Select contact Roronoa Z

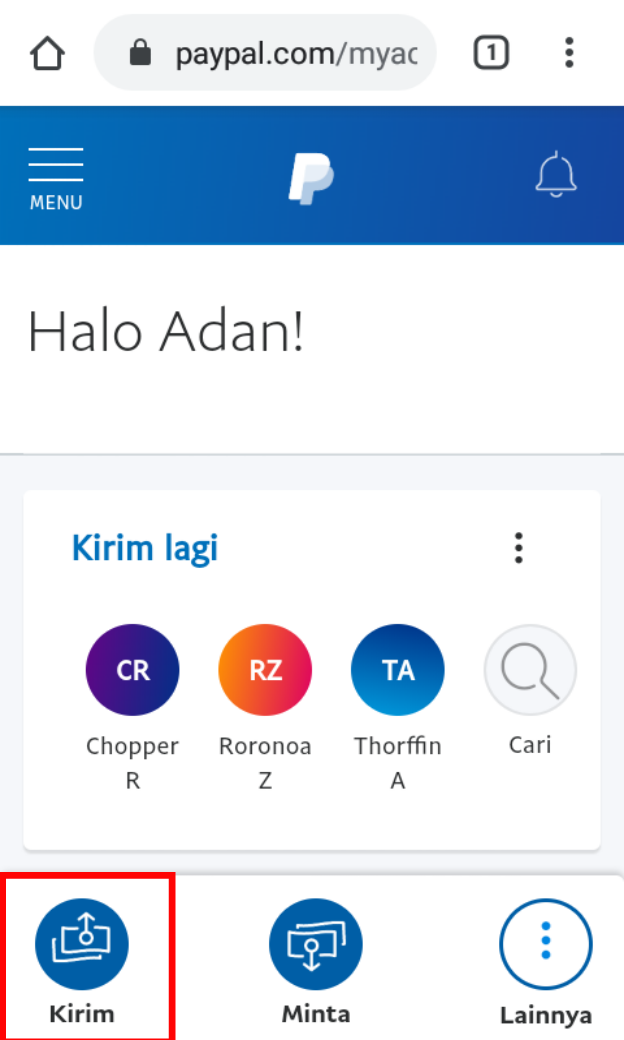265,671
